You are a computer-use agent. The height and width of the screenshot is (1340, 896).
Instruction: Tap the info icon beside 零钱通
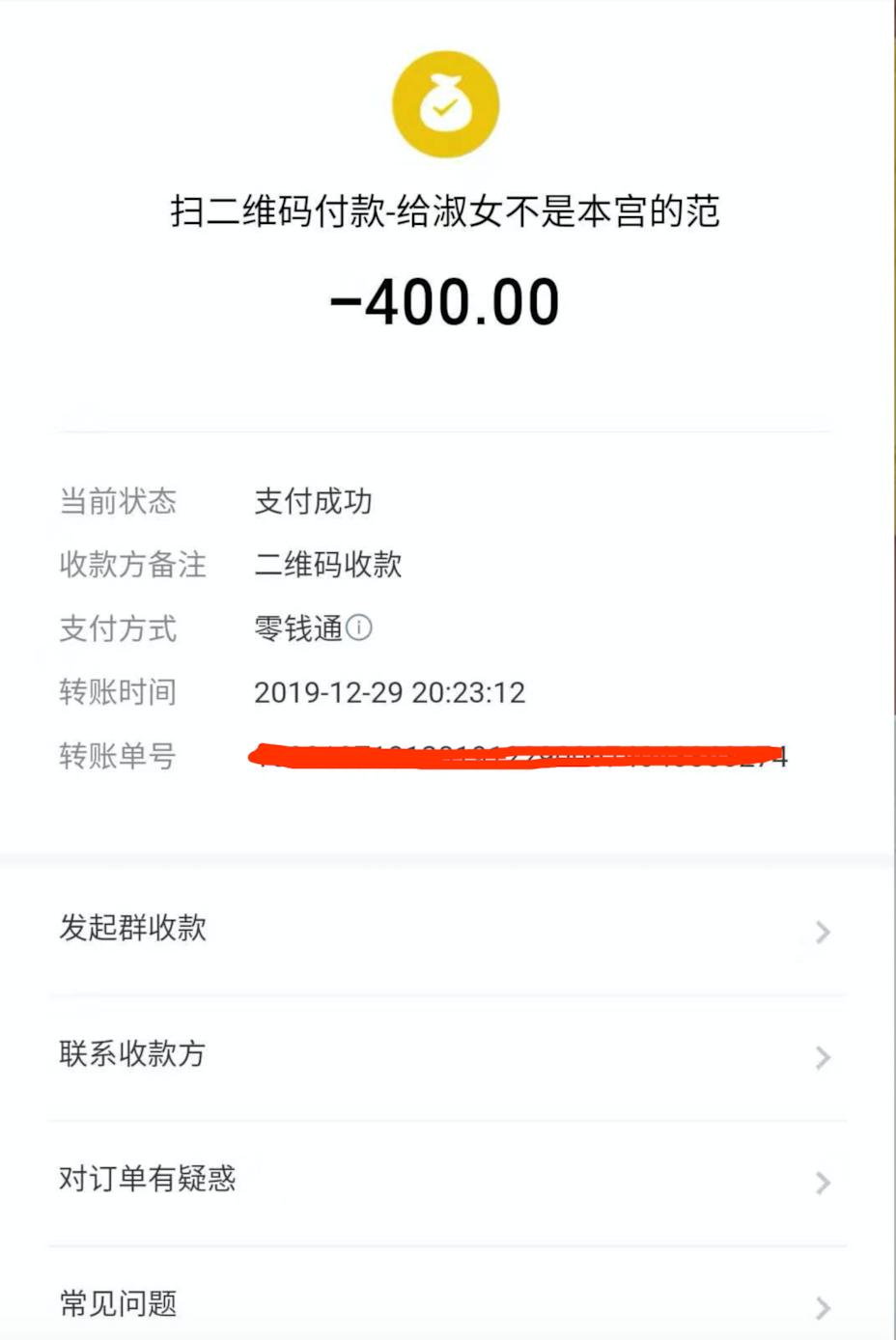[x=359, y=628]
